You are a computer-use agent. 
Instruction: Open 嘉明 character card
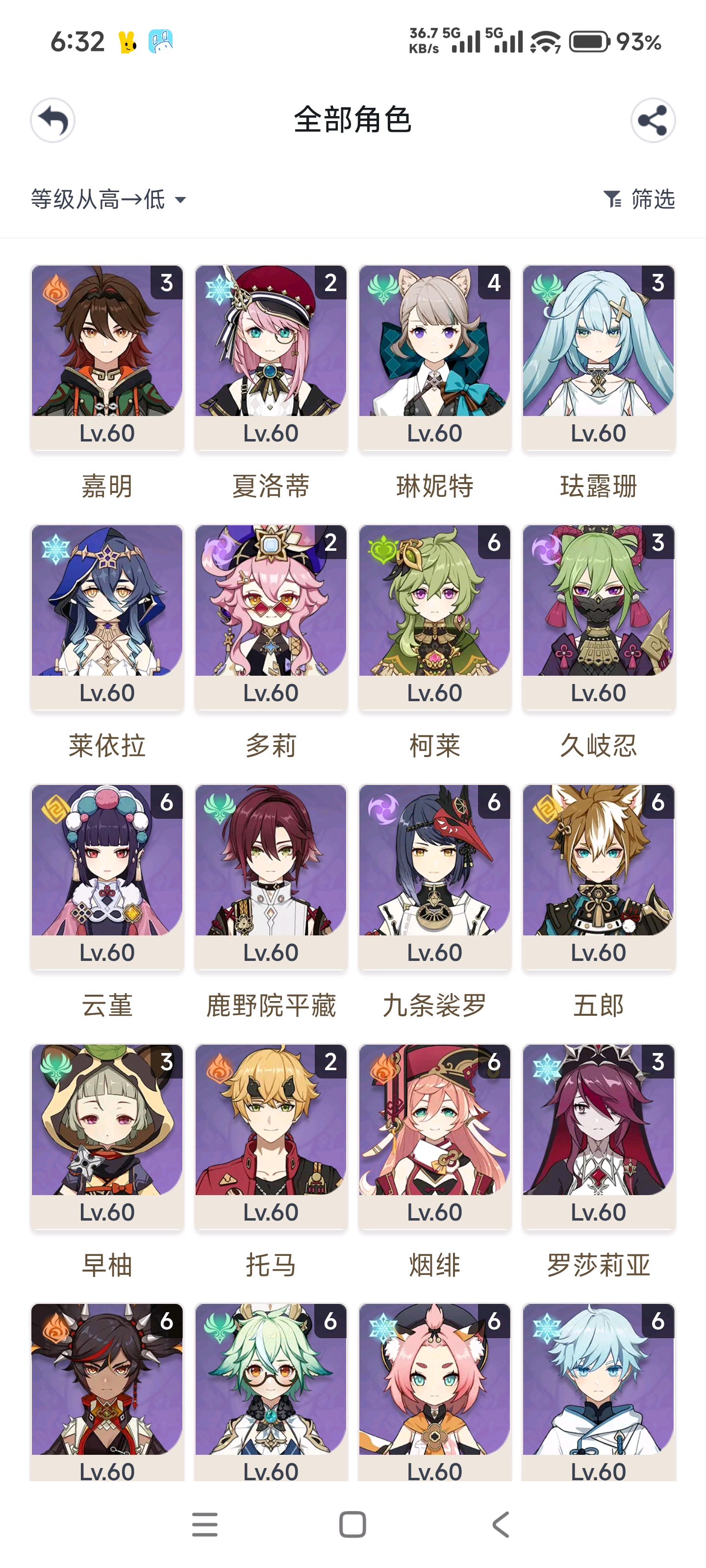point(107,358)
